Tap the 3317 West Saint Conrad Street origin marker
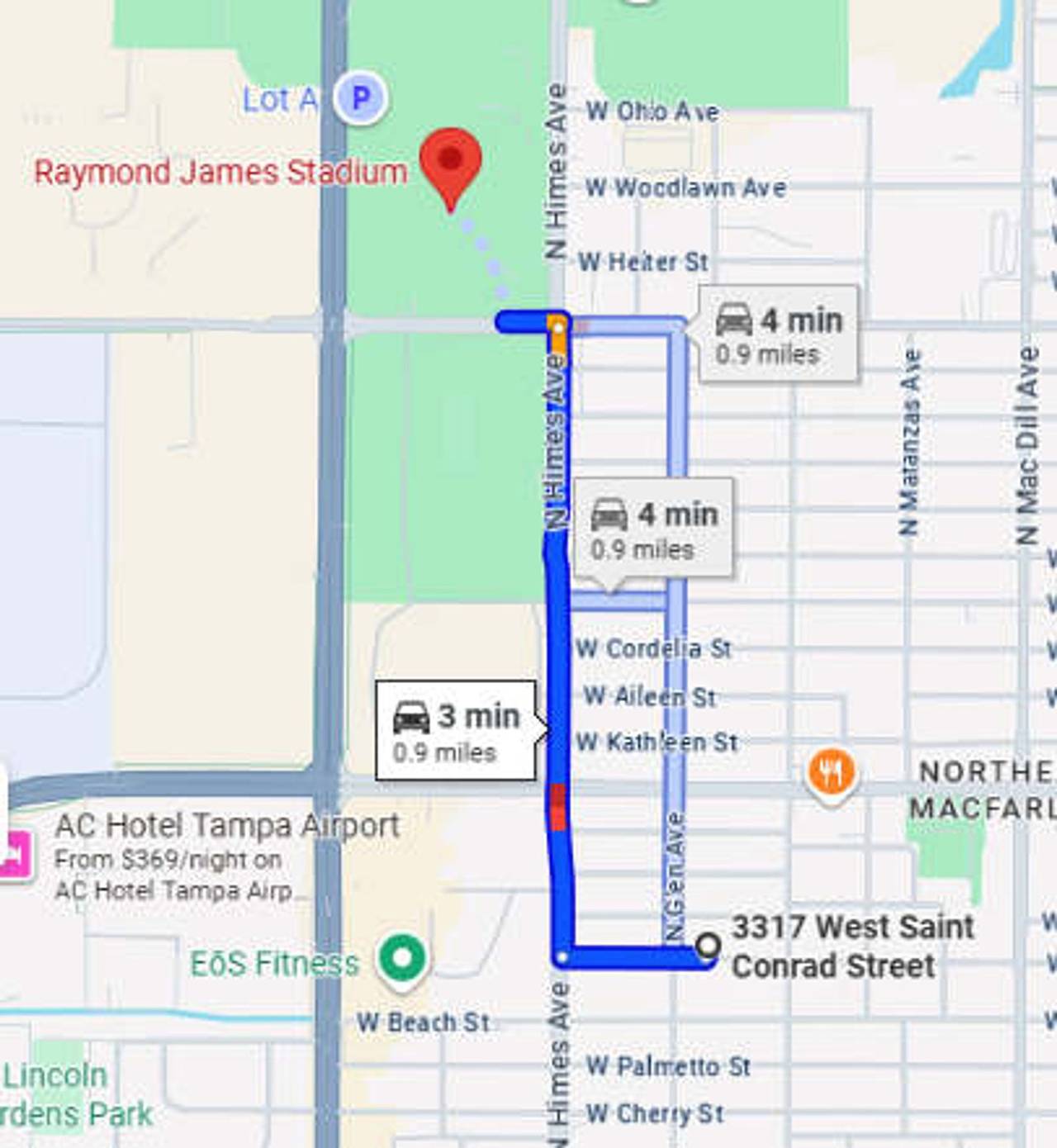 pos(708,946)
